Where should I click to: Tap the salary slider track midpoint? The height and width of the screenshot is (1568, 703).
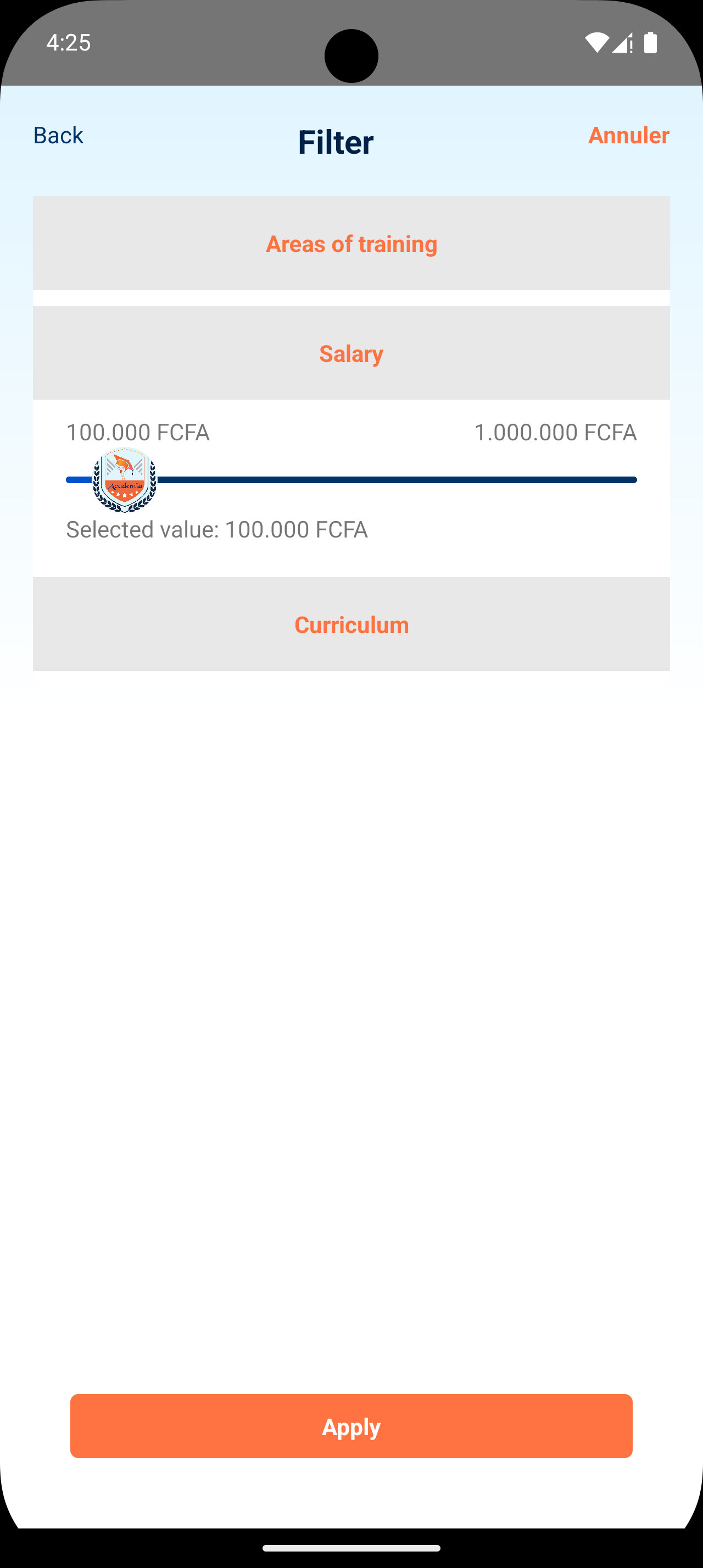point(351,480)
